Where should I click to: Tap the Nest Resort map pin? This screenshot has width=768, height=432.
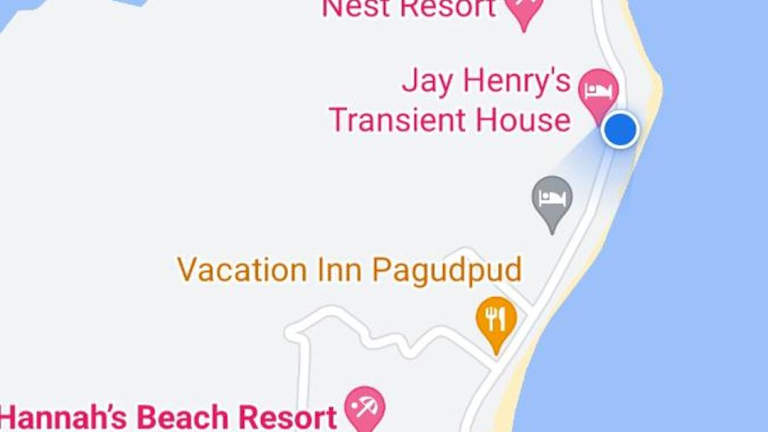click(523, 10)
